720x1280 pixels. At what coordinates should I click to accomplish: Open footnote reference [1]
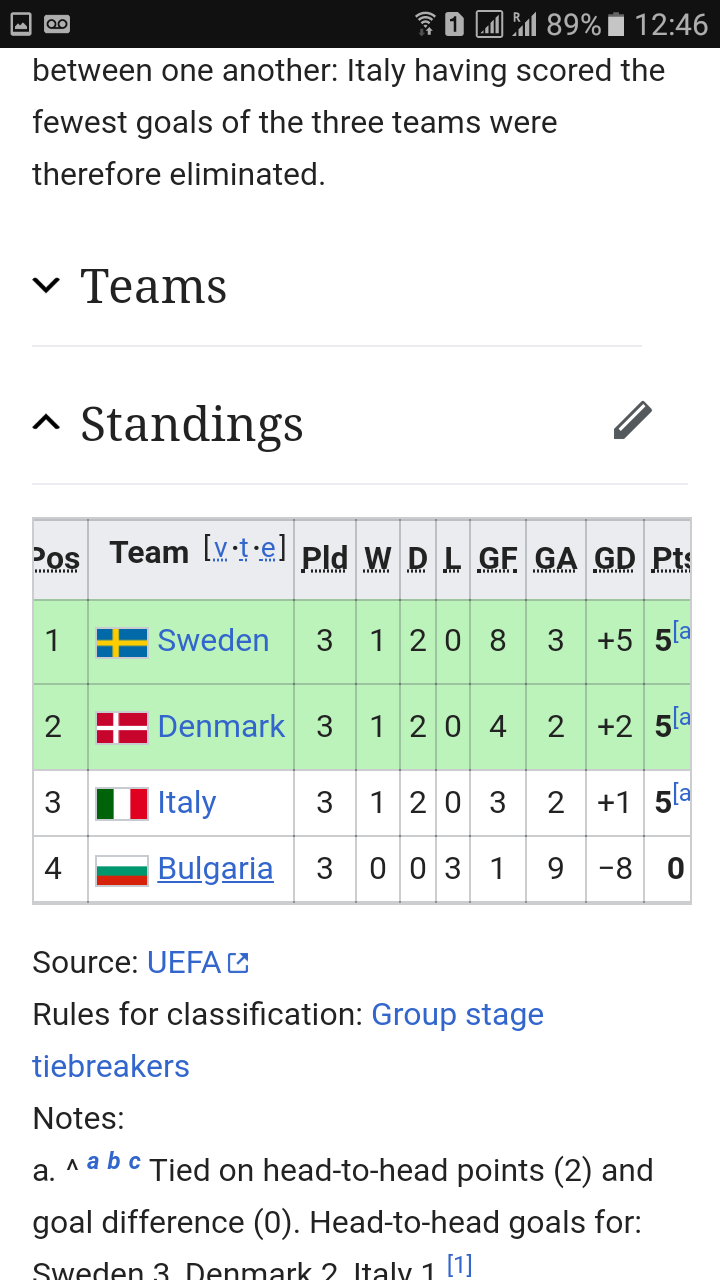pos(459,1265)
